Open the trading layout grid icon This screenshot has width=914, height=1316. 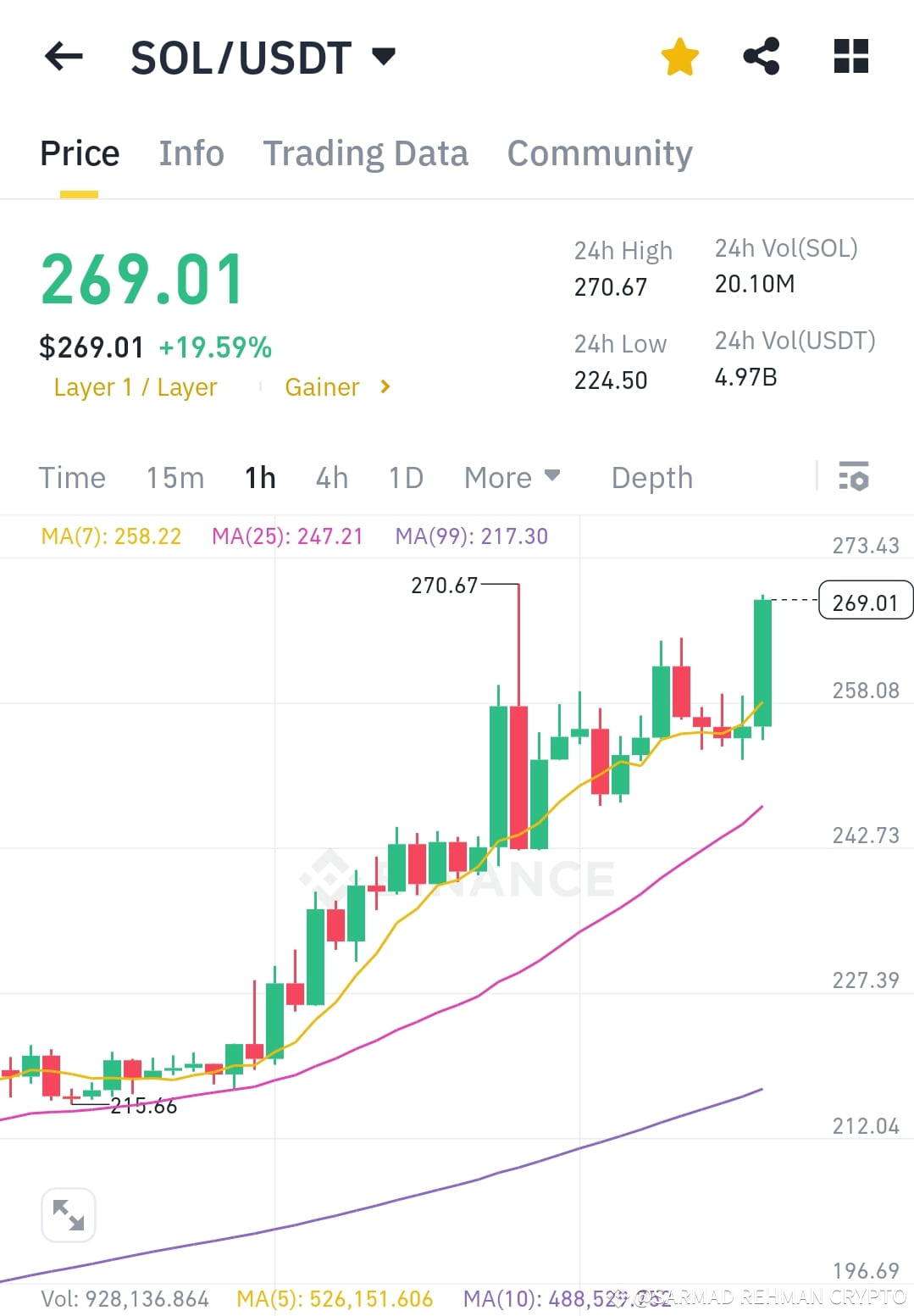tap(850, 56)
